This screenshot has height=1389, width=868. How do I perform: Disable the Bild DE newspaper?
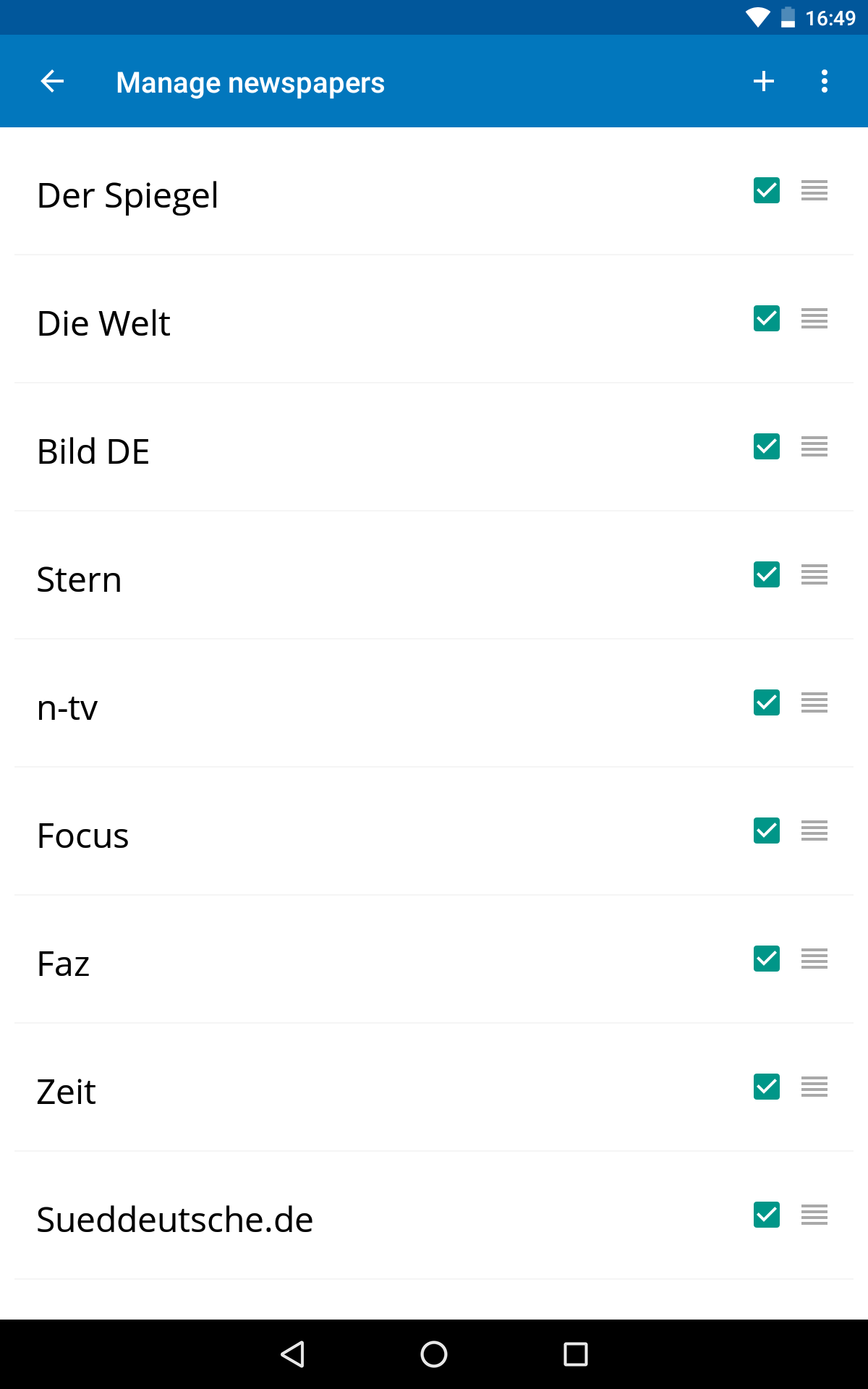tap(767, 447)
